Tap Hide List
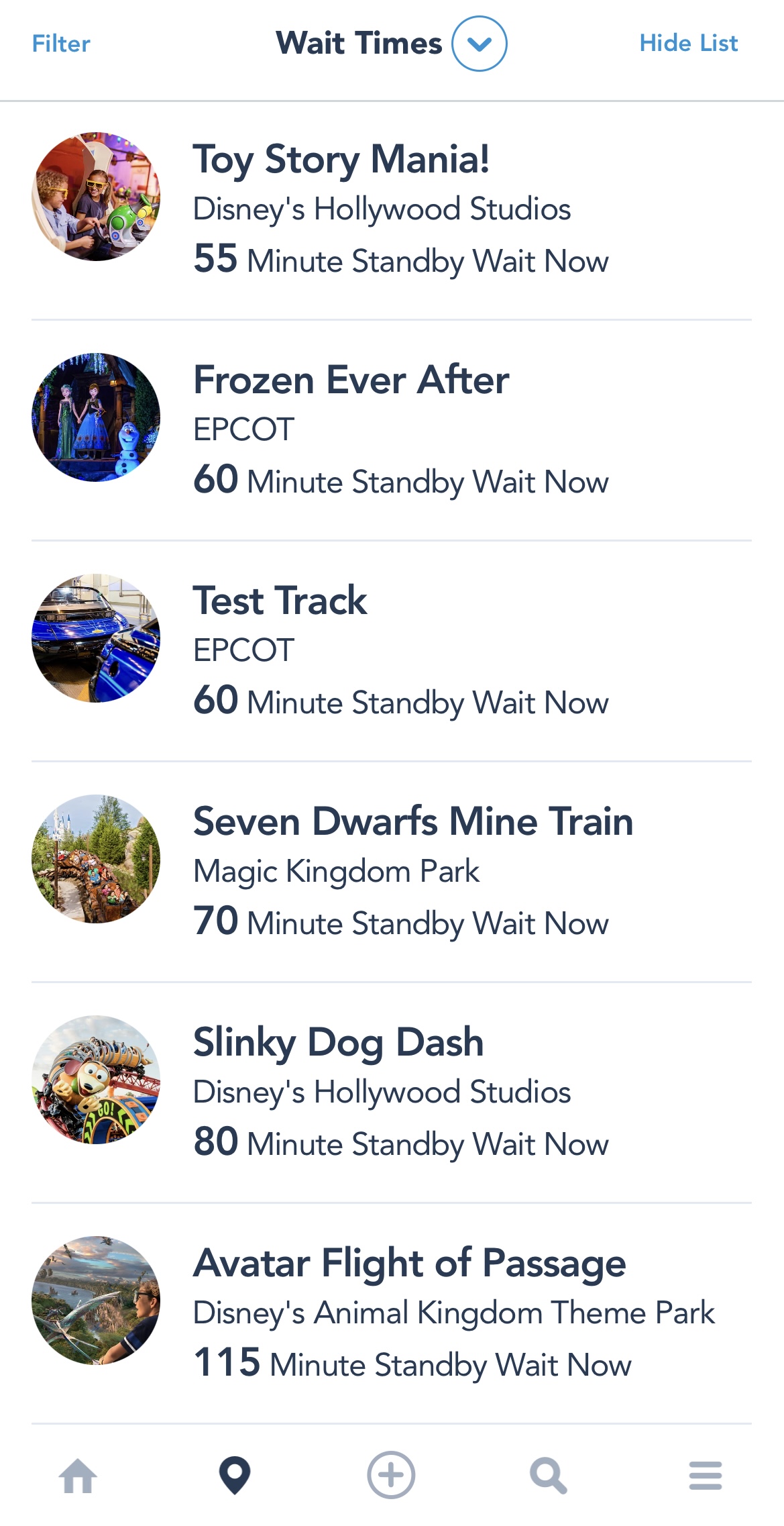 [688, 44]
